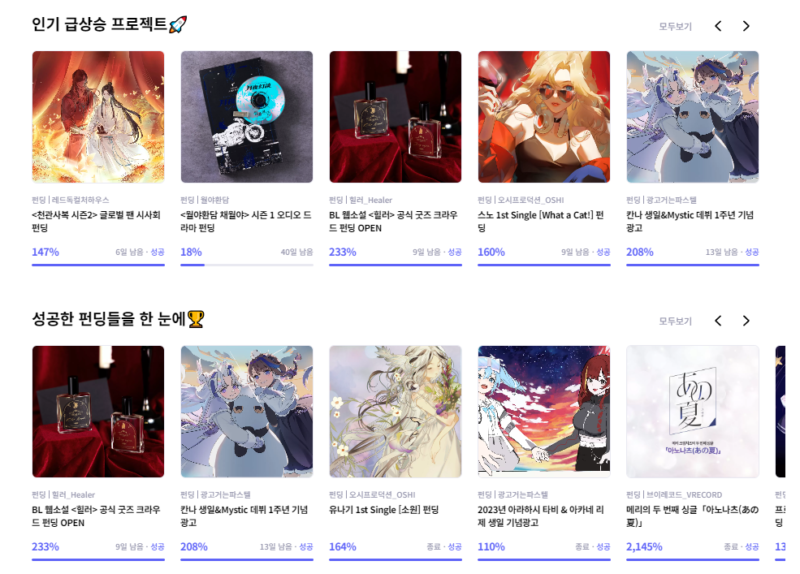Tap 모두보기 beside 성공한 펀딩들을 한 눈에
This screenshot has width=800, height=574.
coord(675,321)
